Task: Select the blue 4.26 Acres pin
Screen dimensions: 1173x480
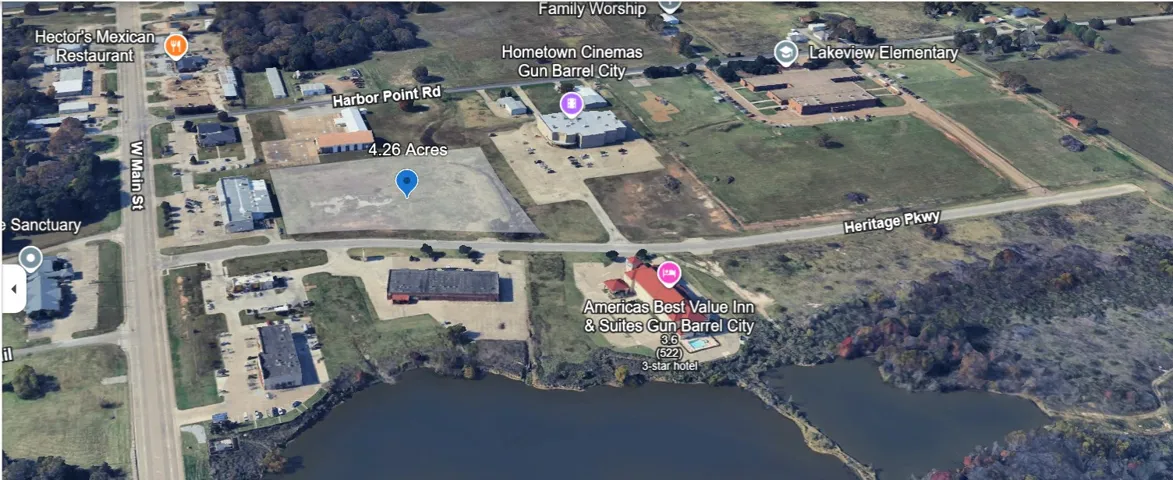Action: [406, 182]
